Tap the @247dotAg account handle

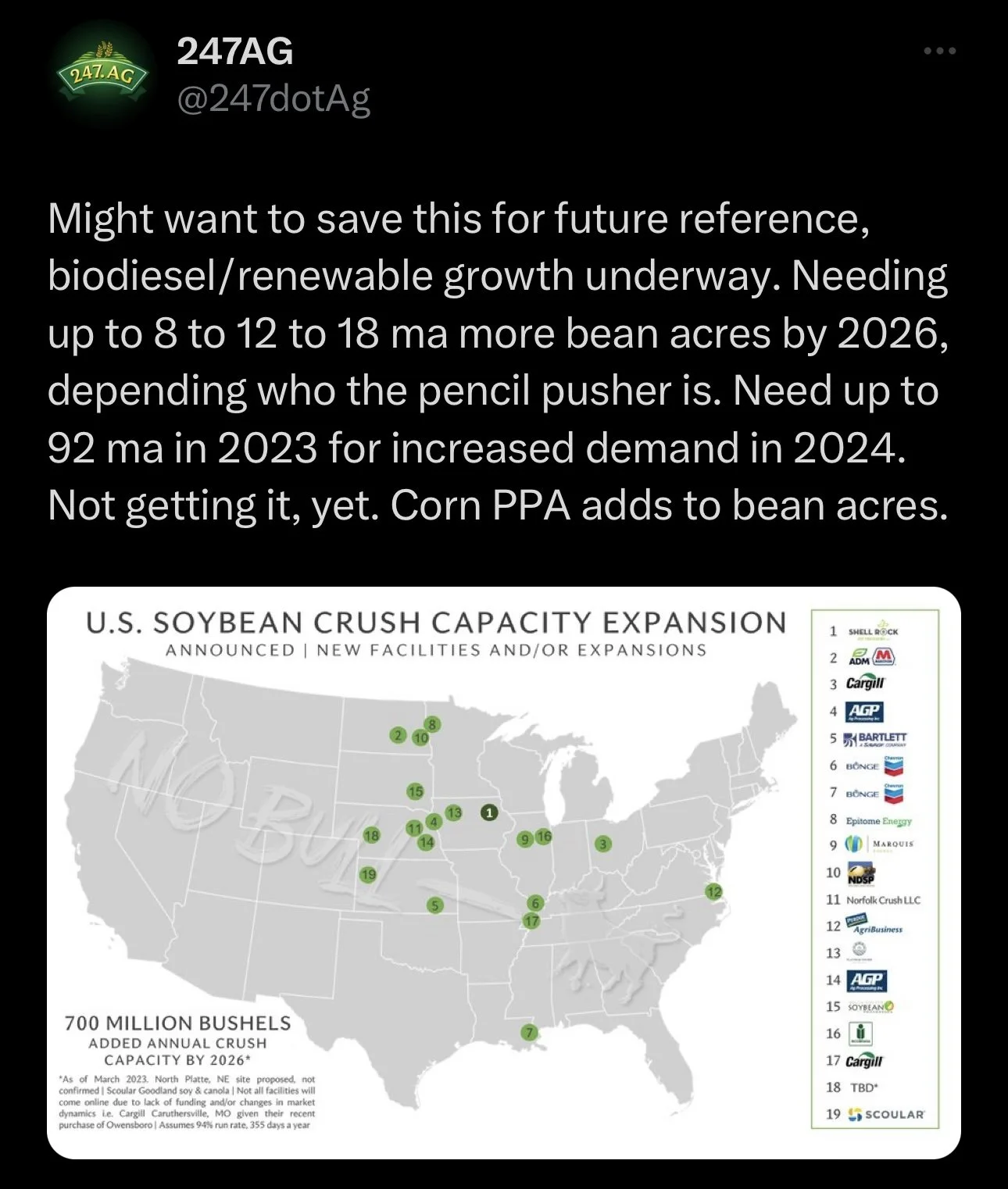(x=273, y=99)
